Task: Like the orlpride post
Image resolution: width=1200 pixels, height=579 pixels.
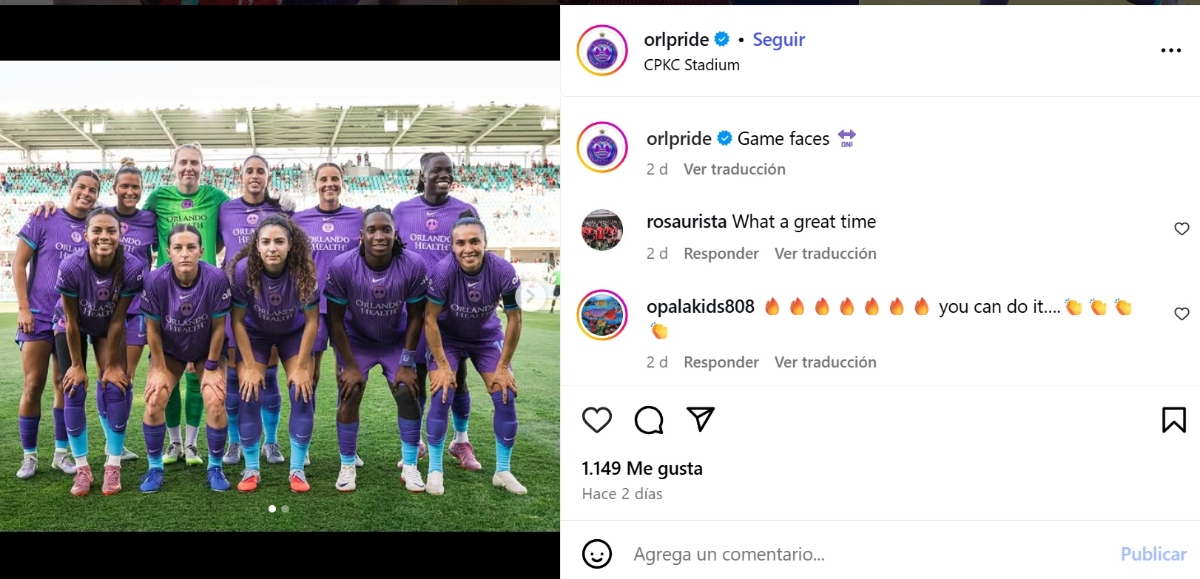Action: (x=597, y=420)
